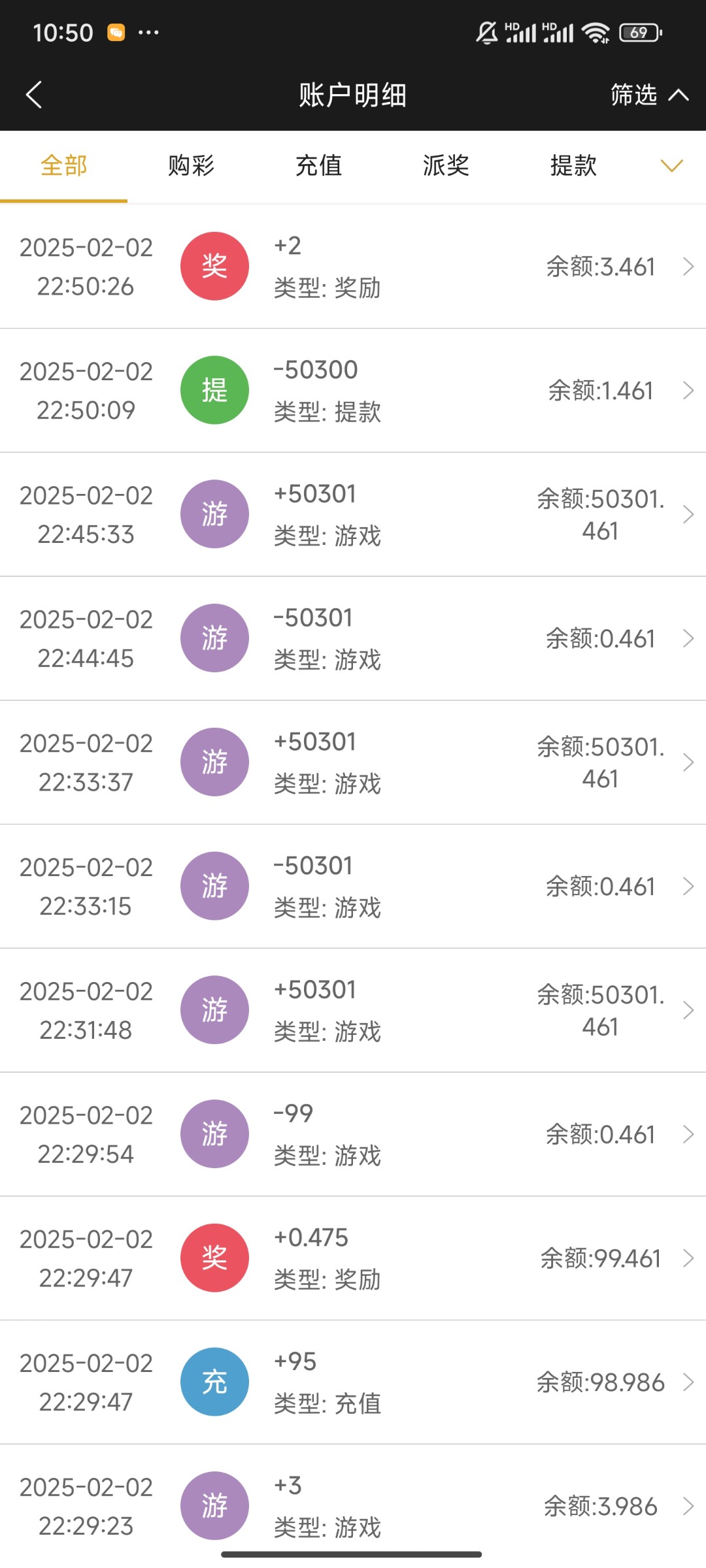Open the 筛选 filter

pos(648,95)
